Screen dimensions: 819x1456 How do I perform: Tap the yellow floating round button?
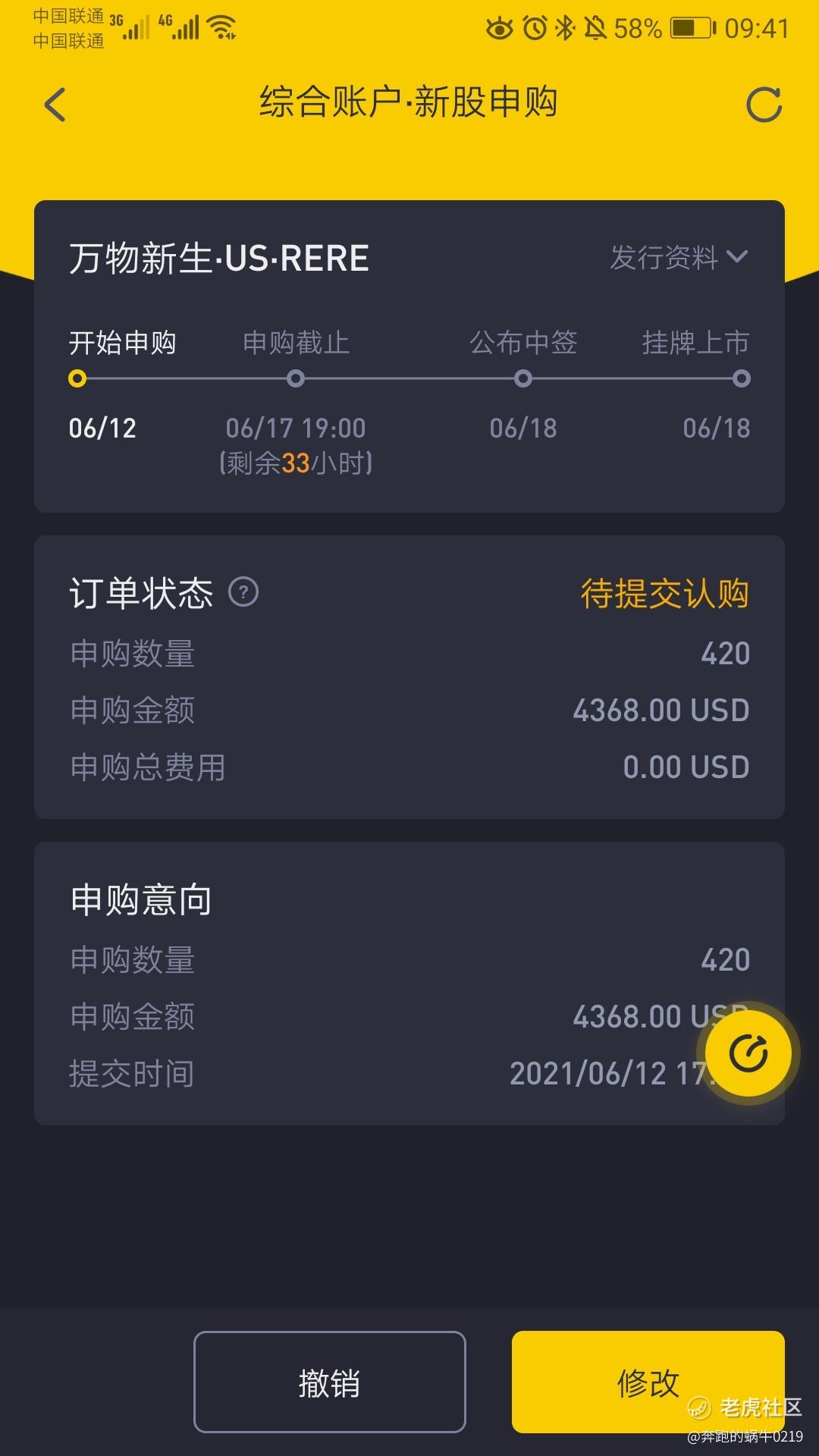click(748, 1053)
